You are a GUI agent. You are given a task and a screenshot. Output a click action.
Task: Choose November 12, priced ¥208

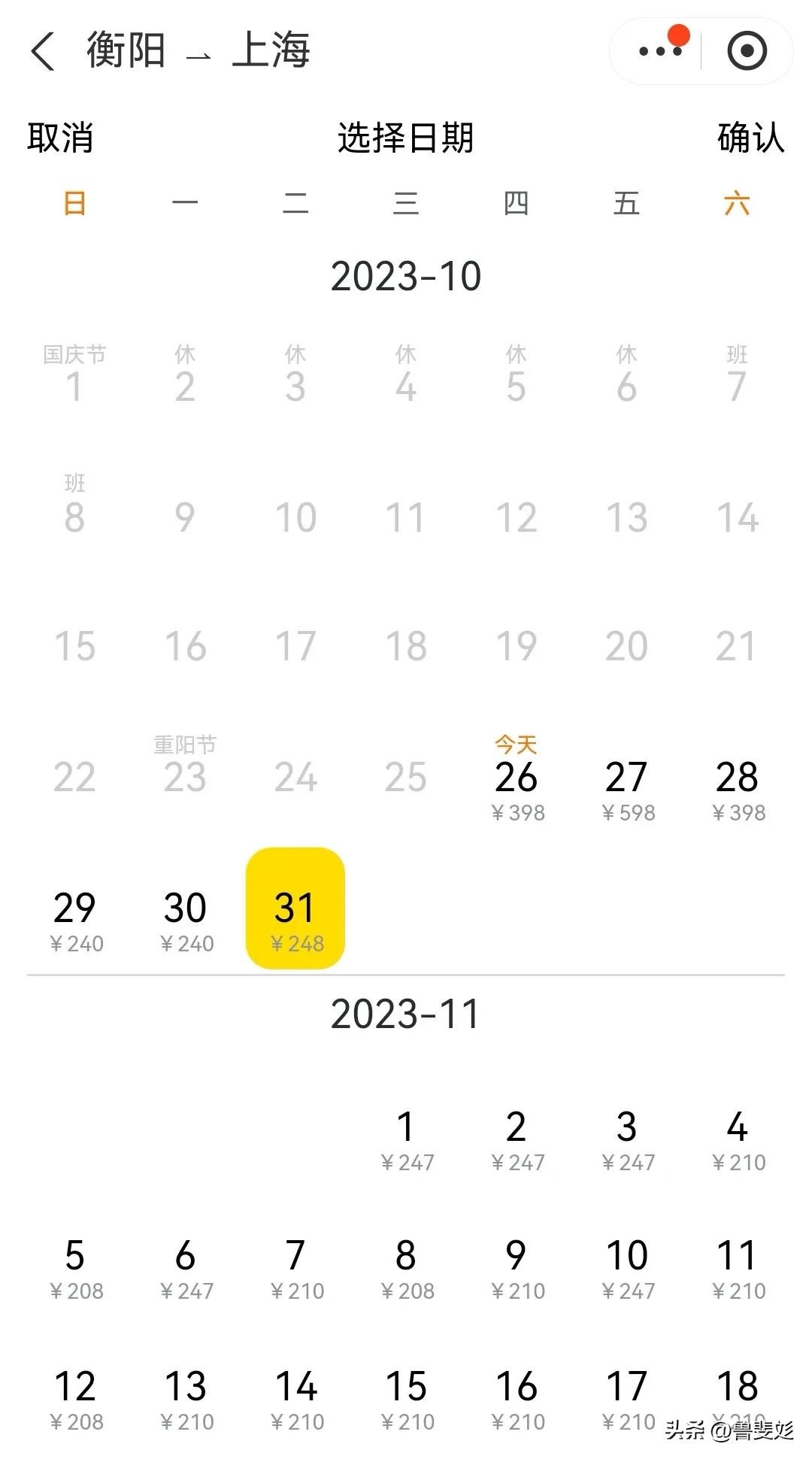coord(75,1398)
